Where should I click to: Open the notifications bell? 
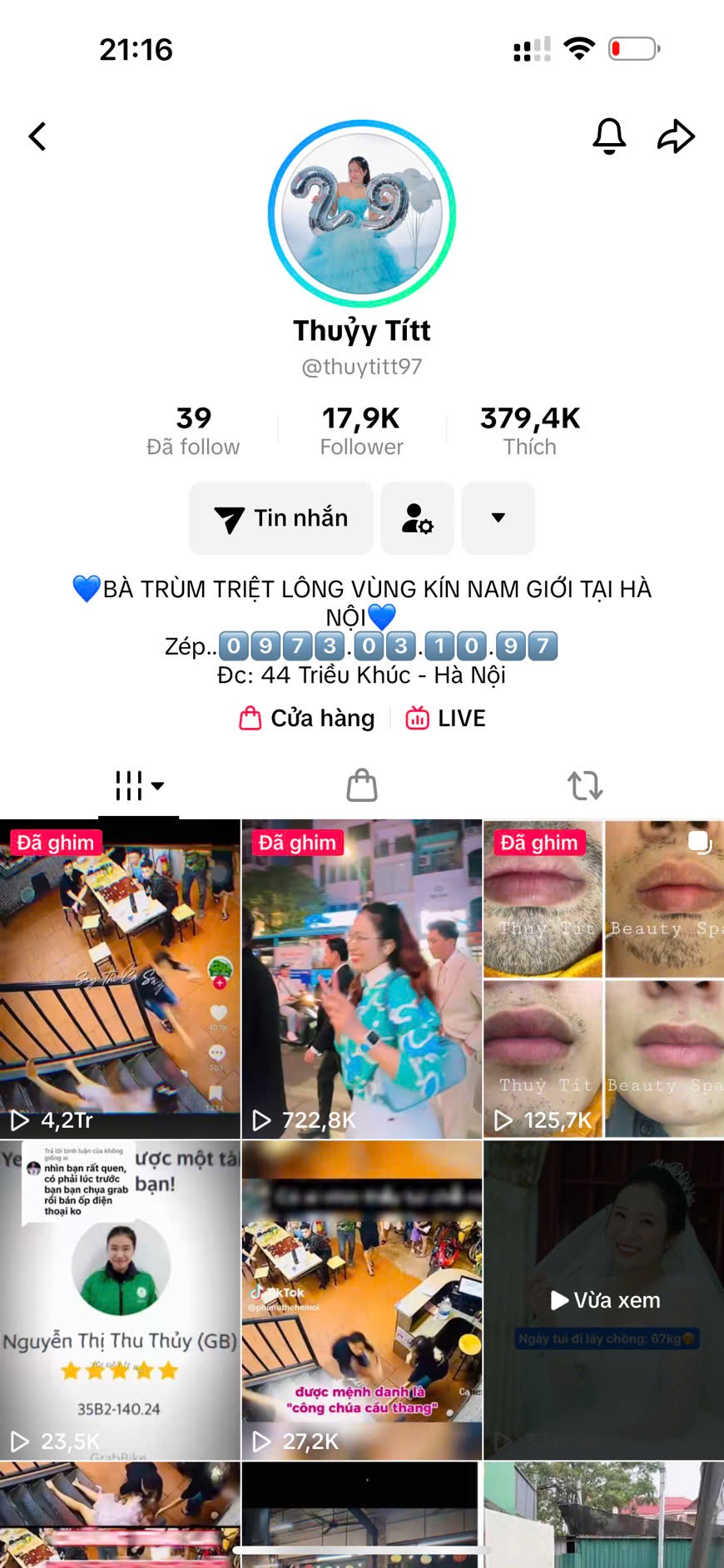pyautogui.click(x=608, y=136)
